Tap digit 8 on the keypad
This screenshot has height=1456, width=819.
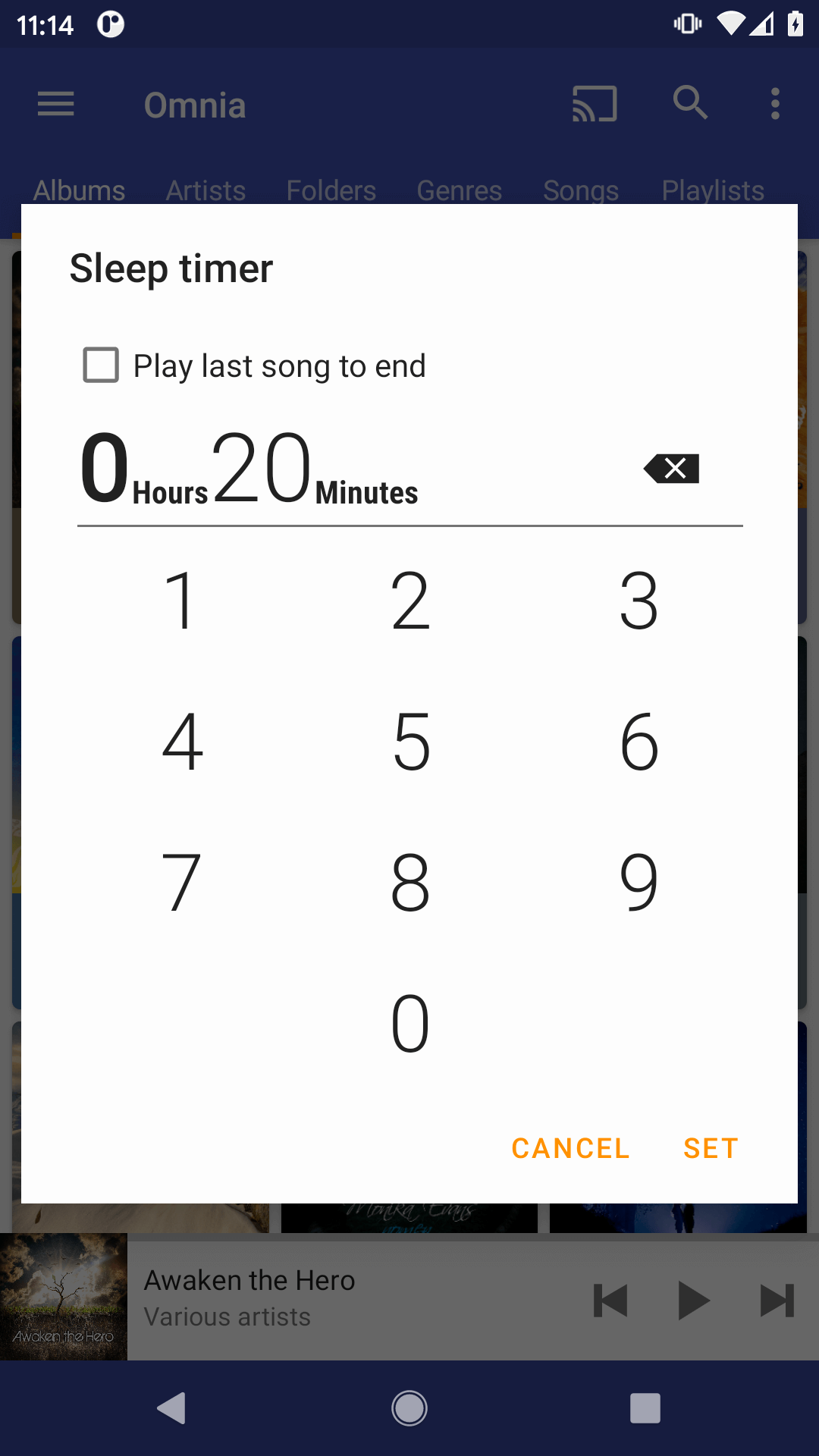point(409,882)
